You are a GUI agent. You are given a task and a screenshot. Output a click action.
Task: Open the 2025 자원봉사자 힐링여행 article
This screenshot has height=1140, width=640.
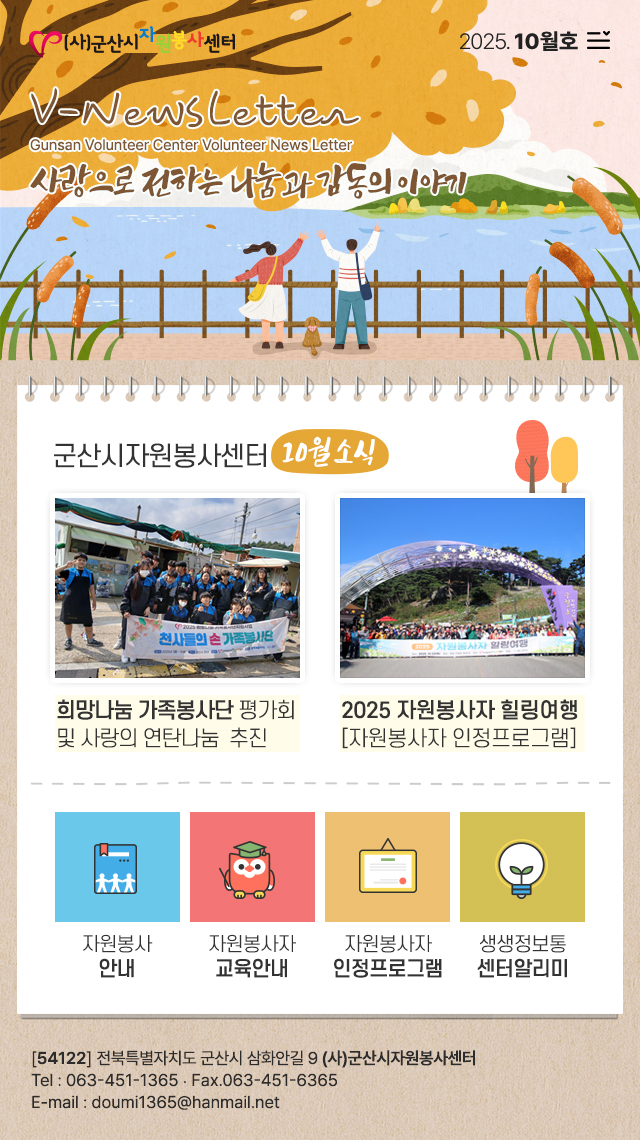(462, 589)
